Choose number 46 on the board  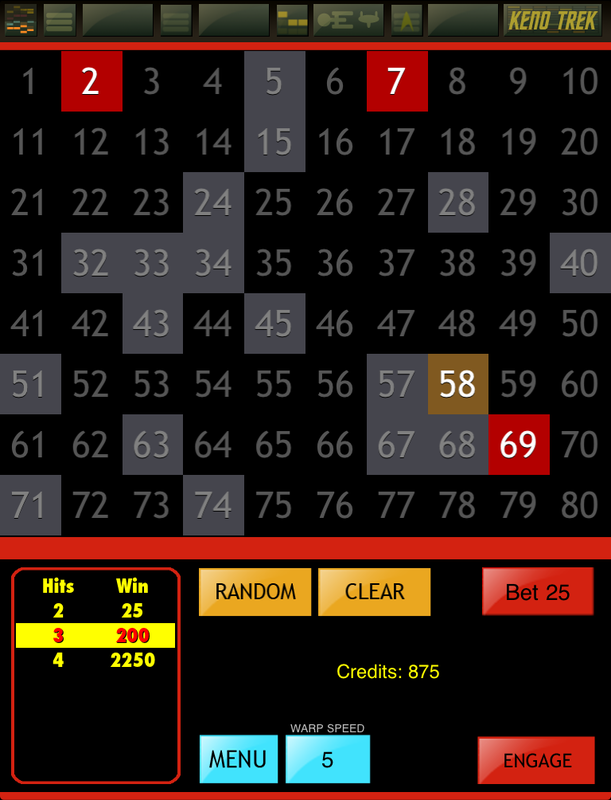coord(335,324)
